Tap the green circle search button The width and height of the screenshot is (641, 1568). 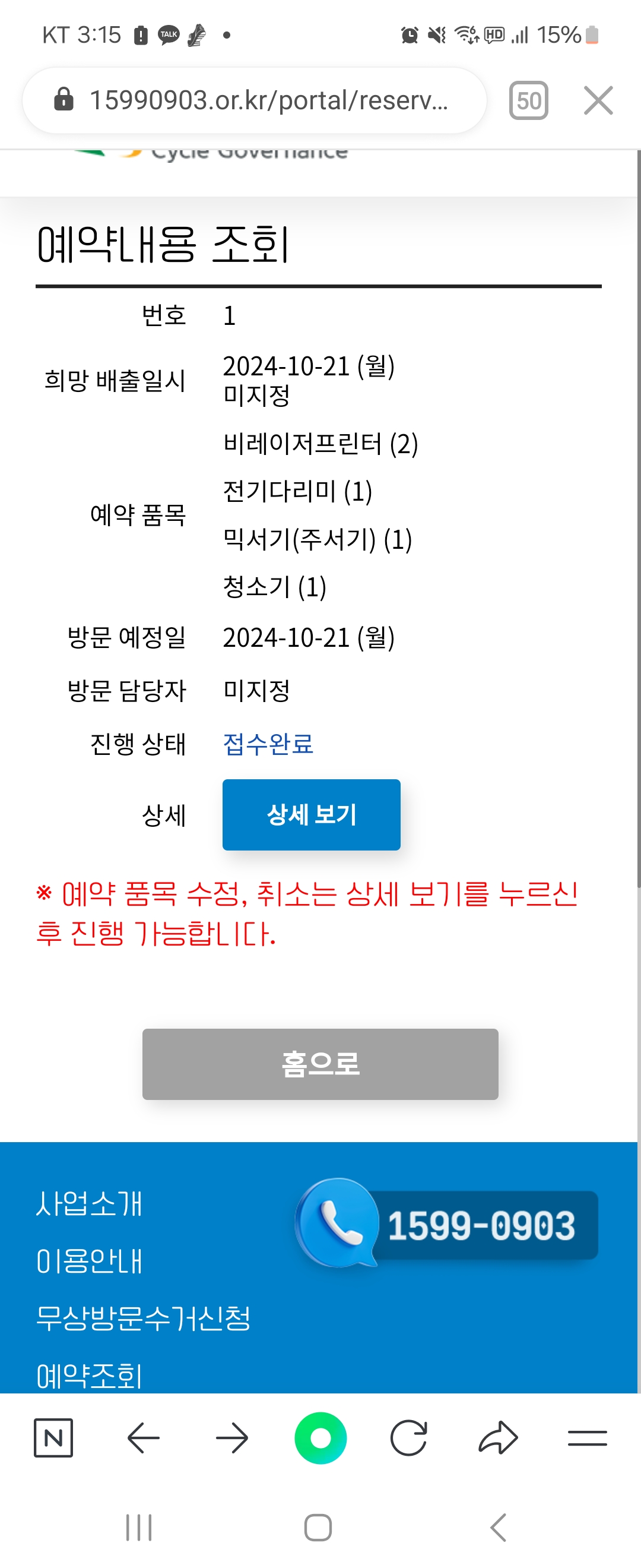[320, 1438]
